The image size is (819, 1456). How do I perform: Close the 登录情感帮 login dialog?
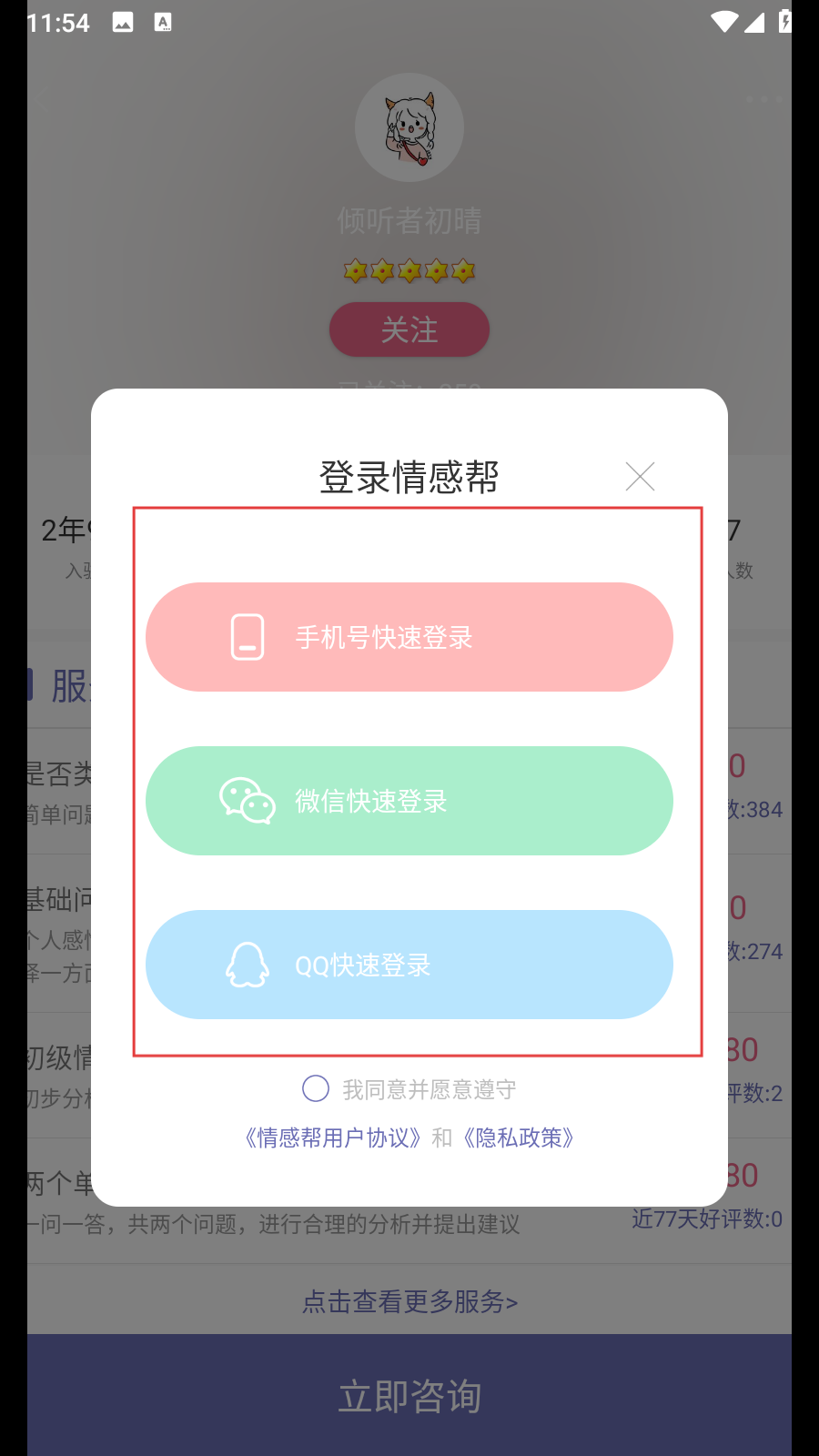(640, 476)
